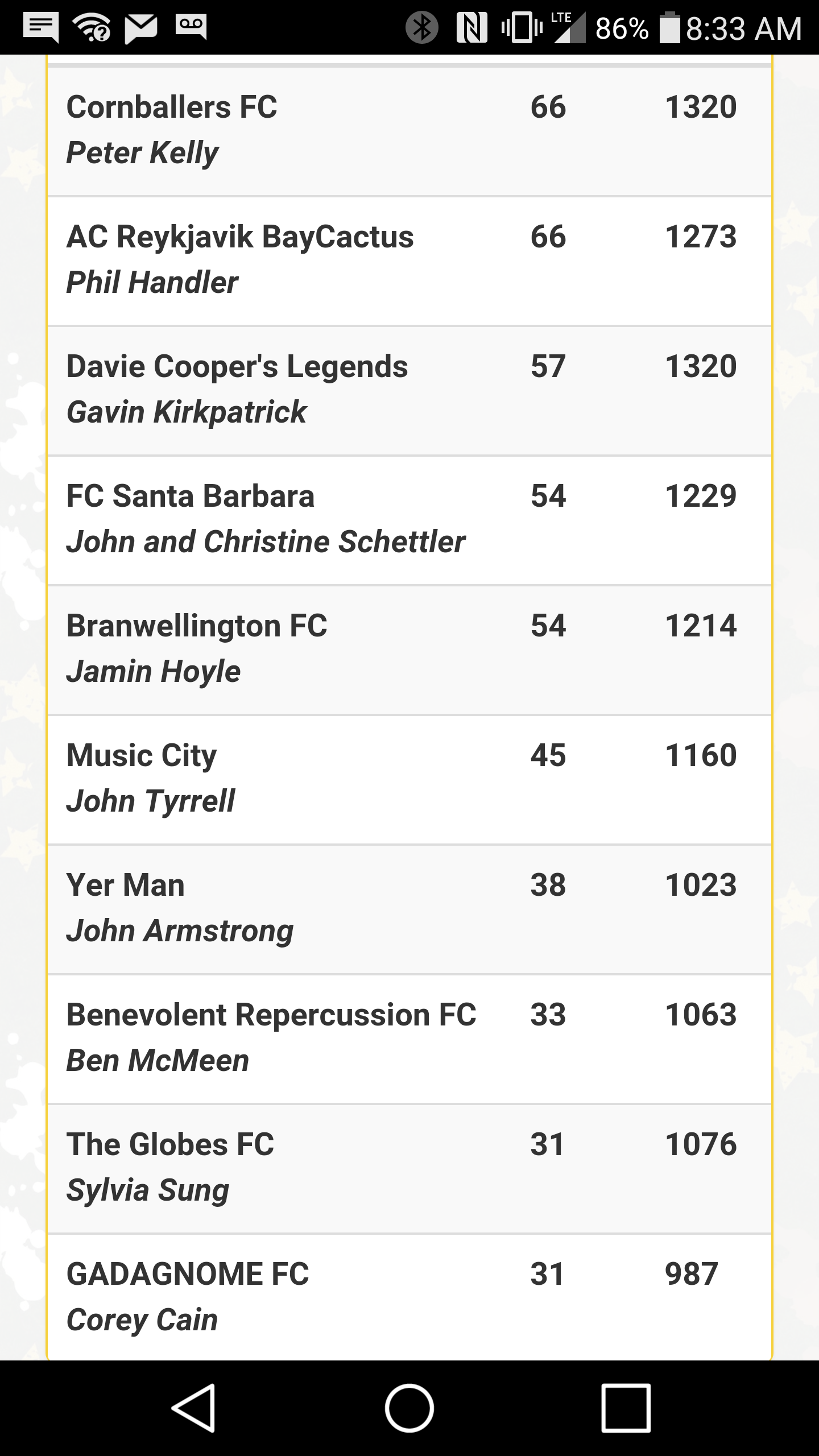The image size is (819, 1456).
Task: Open the recent apps overview
Action: (626, 1408)
